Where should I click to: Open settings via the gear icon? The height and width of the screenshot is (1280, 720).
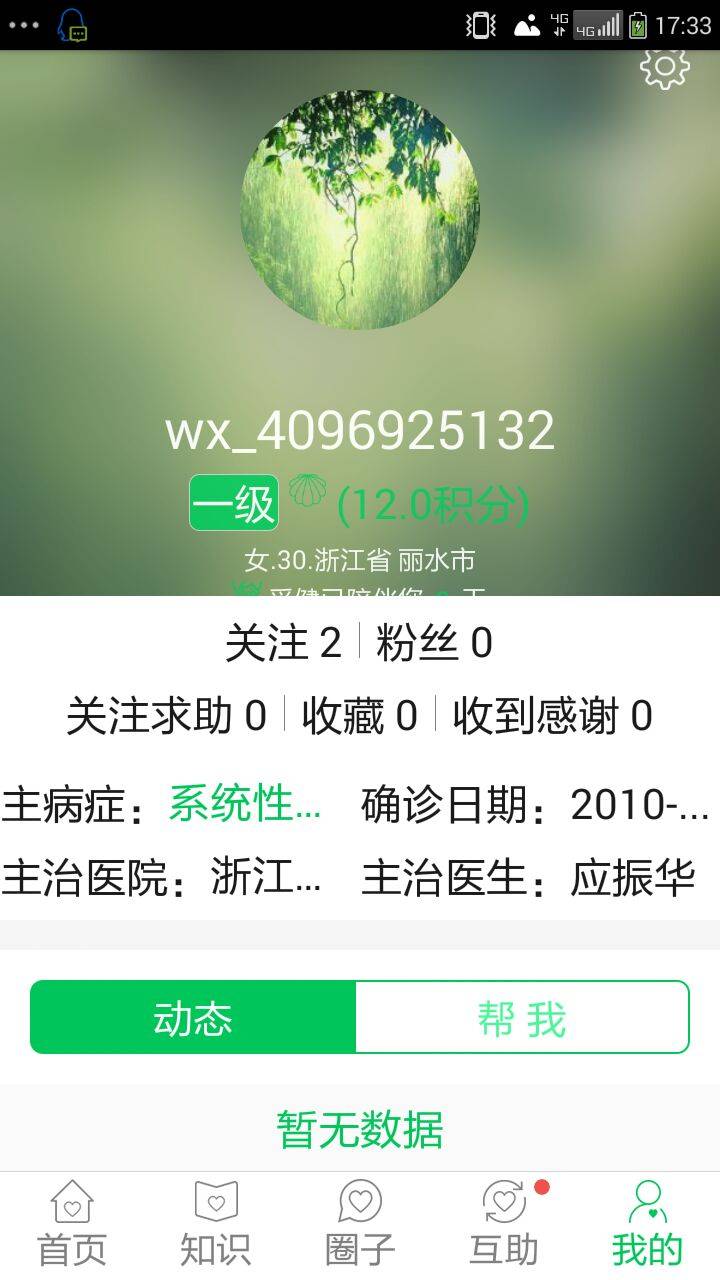(x=665, y=67)
